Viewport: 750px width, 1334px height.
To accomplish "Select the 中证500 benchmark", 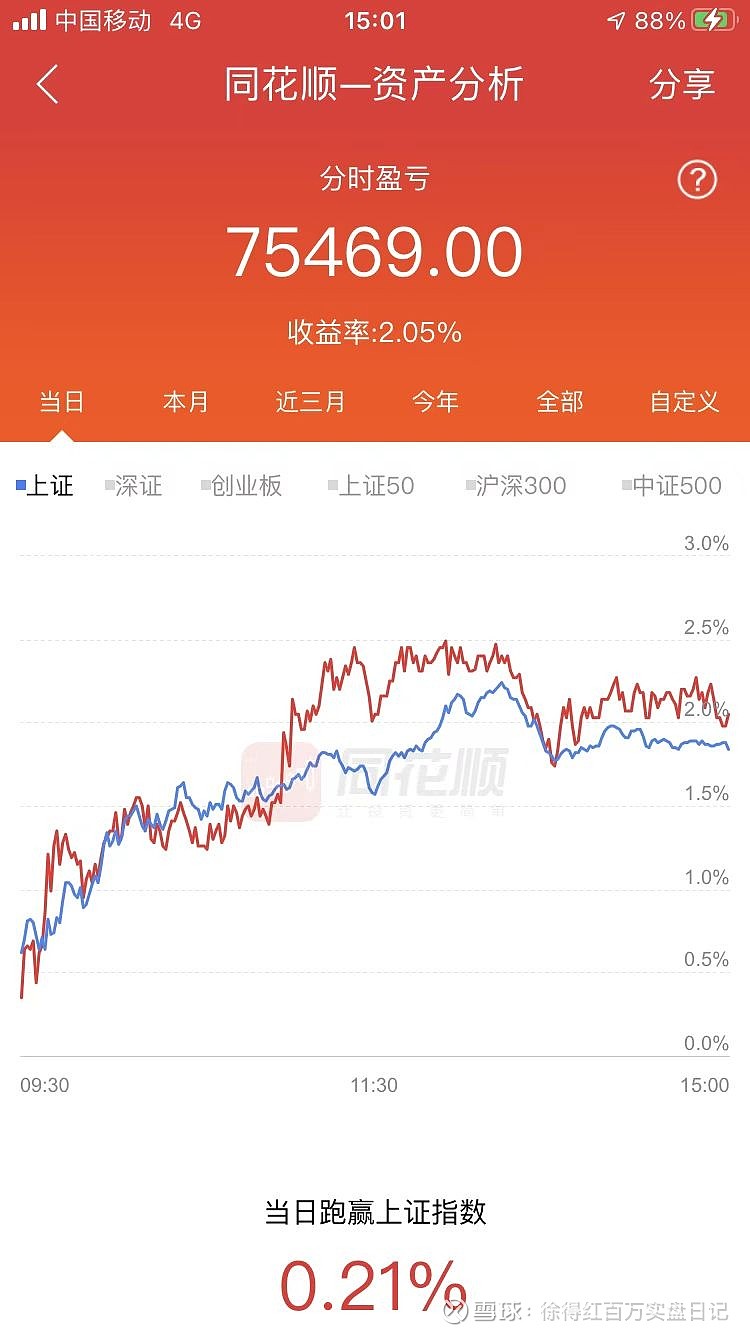I will 672,486.
